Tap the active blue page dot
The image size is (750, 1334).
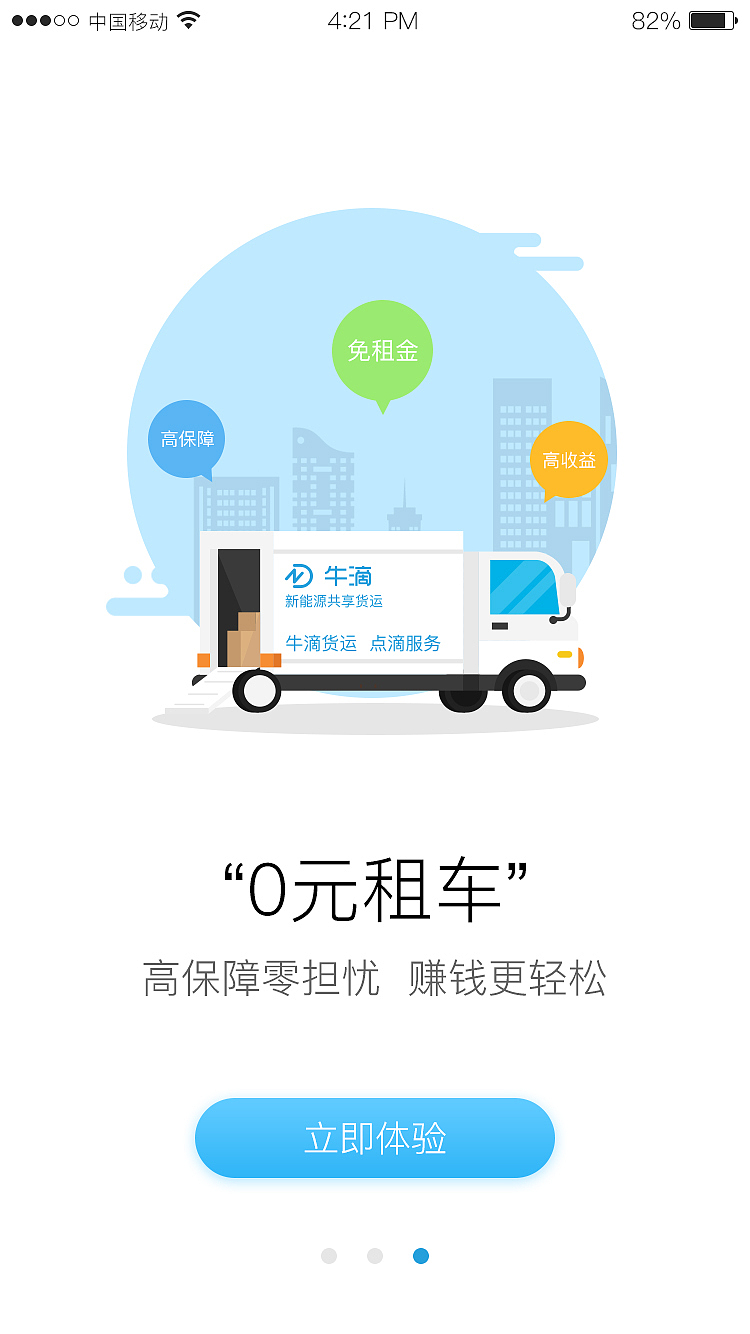(420, 1256)
